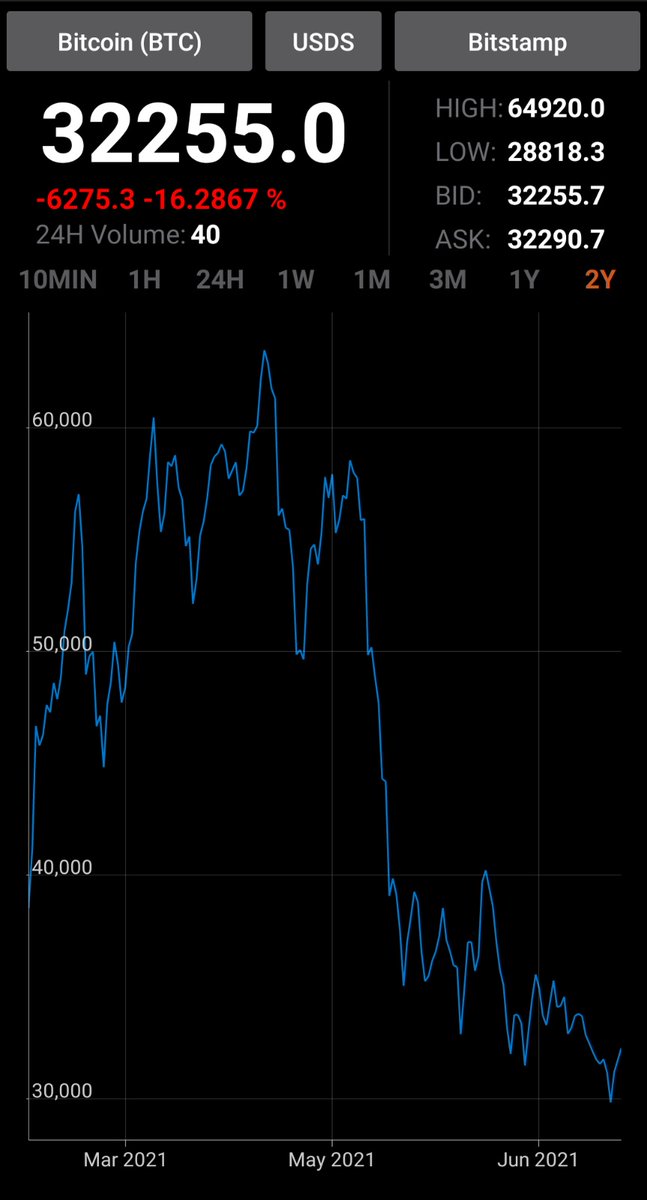Switch to the 1W range
647x1200 pixels.
pyautogui.click(x=296, y=279)
